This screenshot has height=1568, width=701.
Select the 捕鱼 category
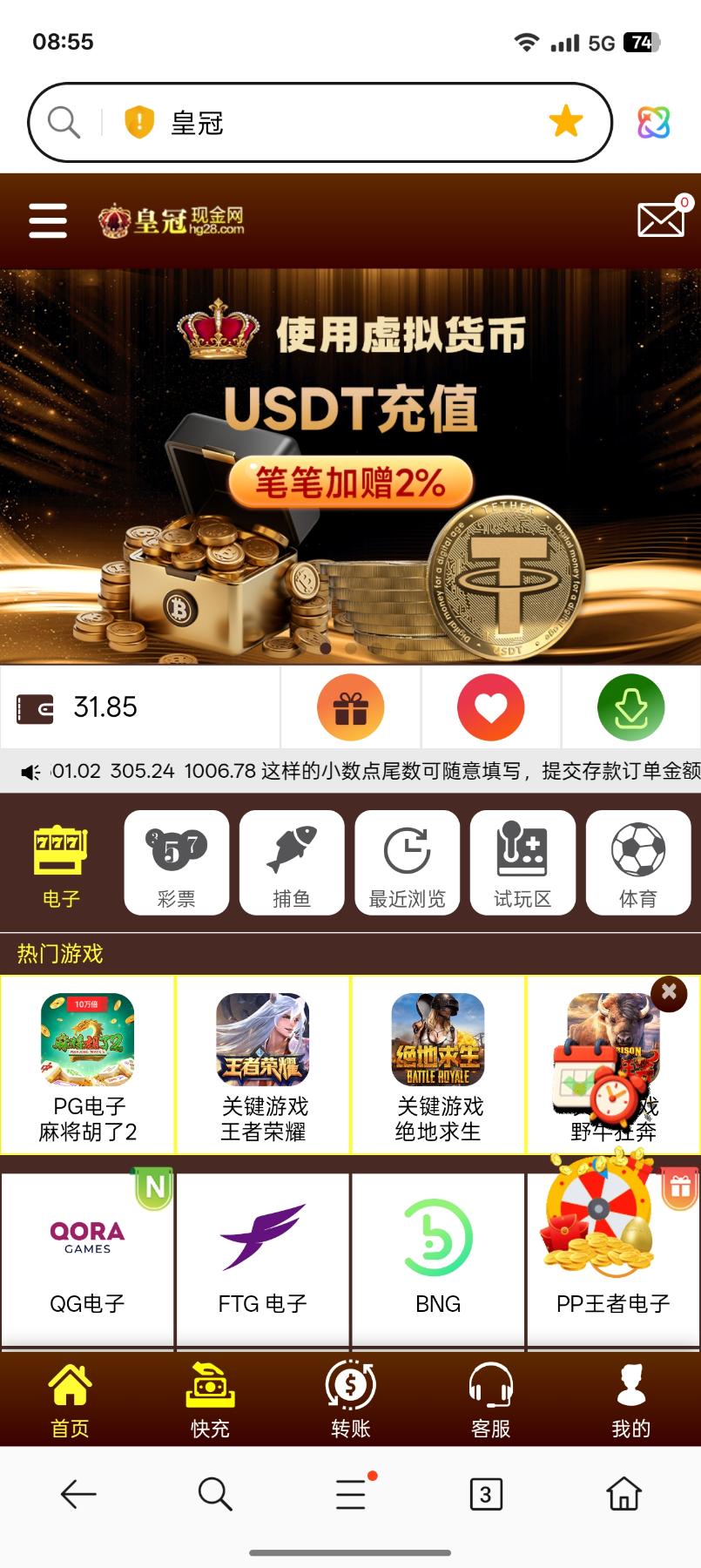coord(292,862)
